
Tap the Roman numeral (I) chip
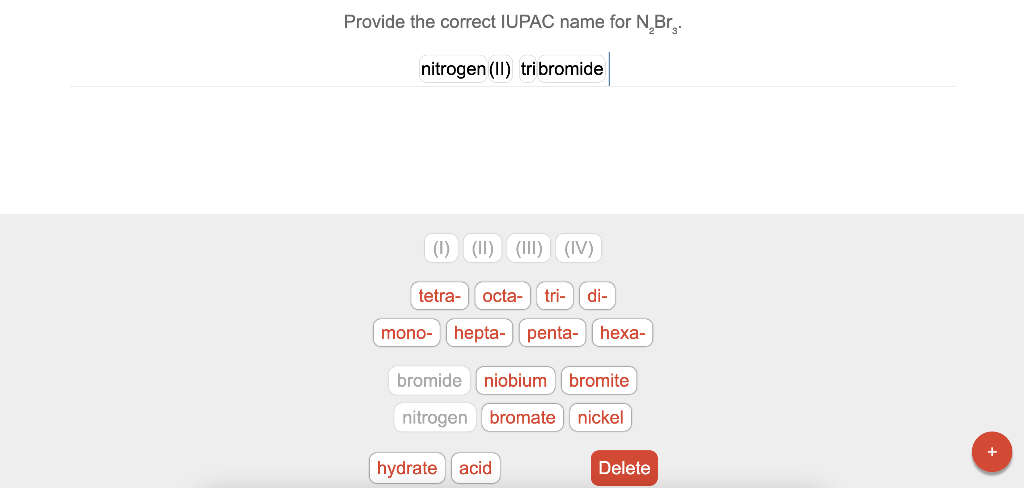(441, 247)
